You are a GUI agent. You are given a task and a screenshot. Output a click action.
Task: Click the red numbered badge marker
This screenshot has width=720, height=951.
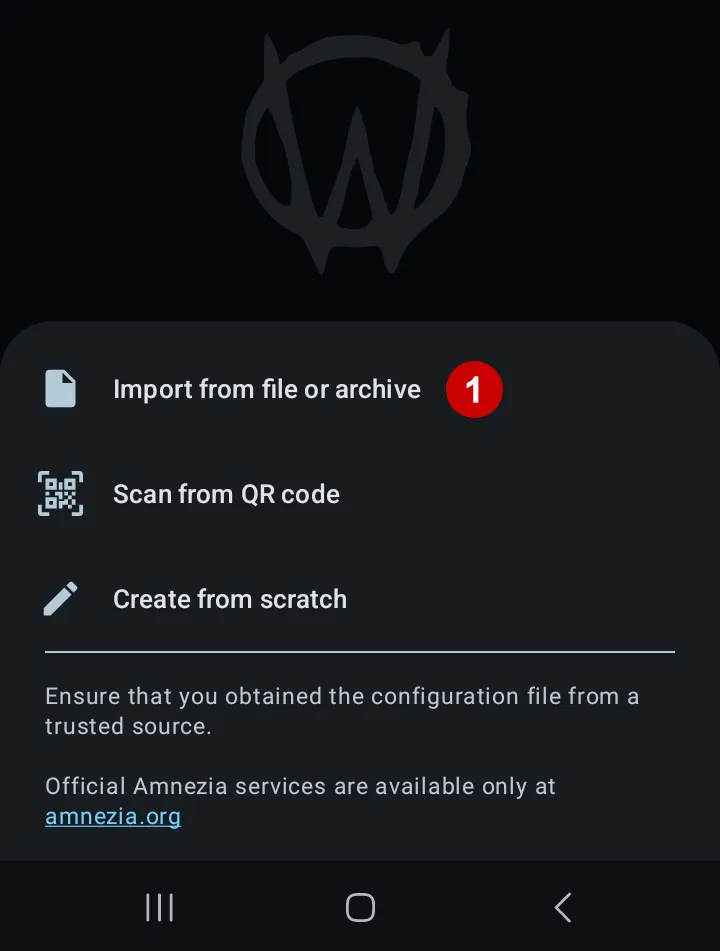point(474,389)
